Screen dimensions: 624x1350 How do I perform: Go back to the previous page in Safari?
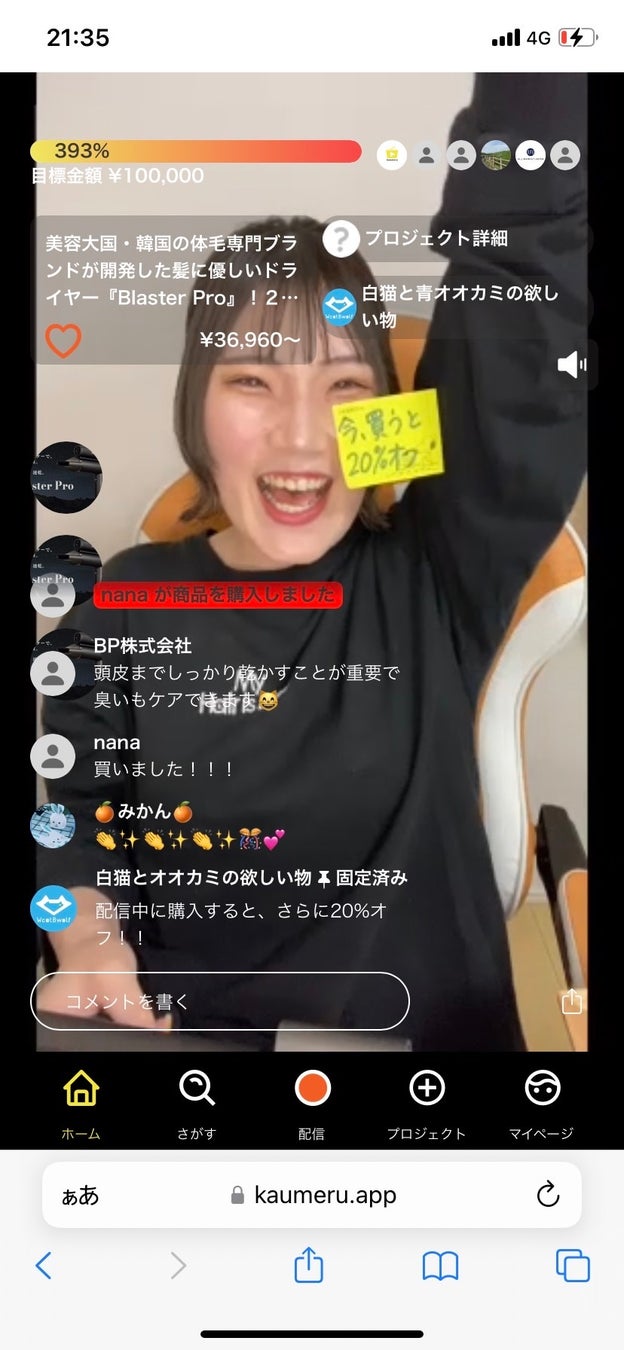[x=44, y=1266]
